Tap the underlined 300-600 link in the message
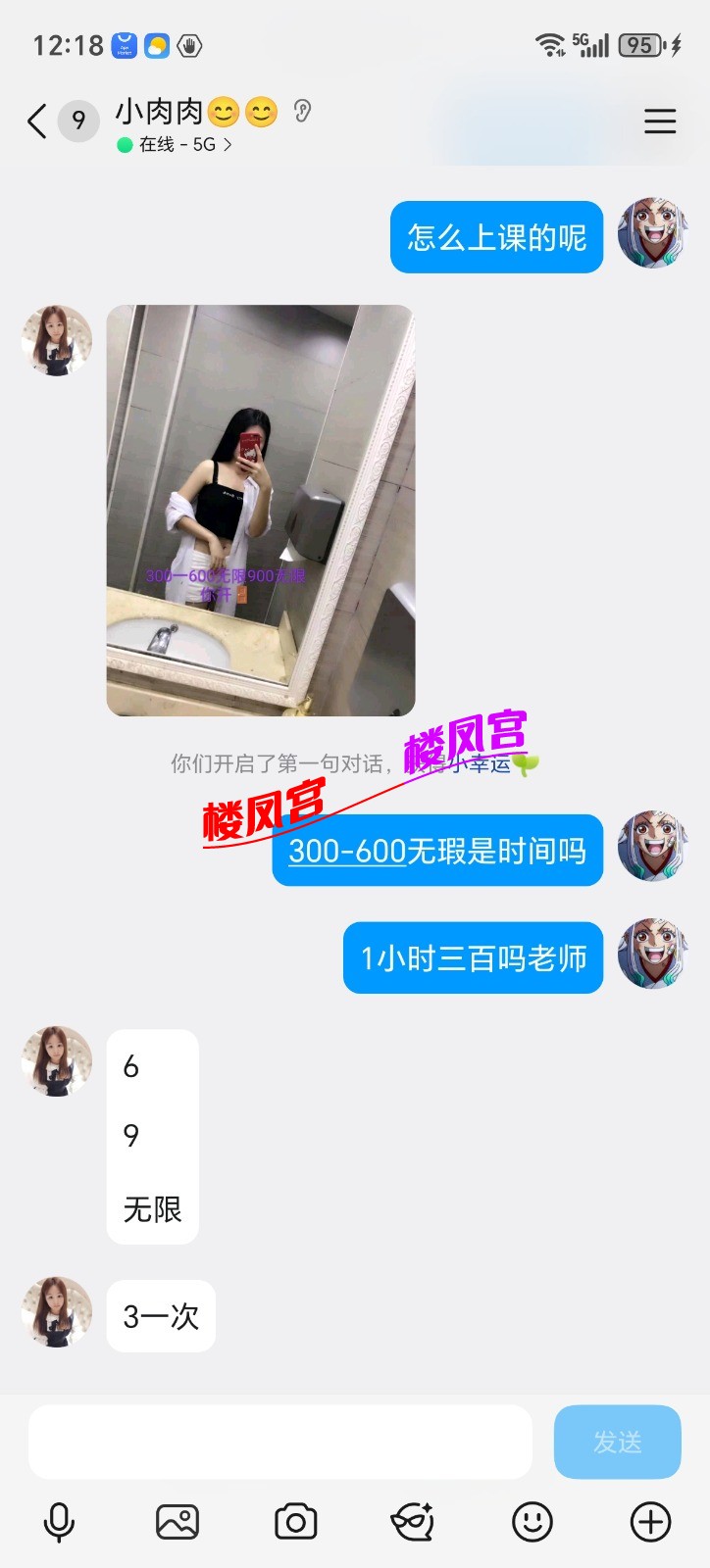Image resolution: width=710 pixels, height=1568 pixels. pos(346,851)
